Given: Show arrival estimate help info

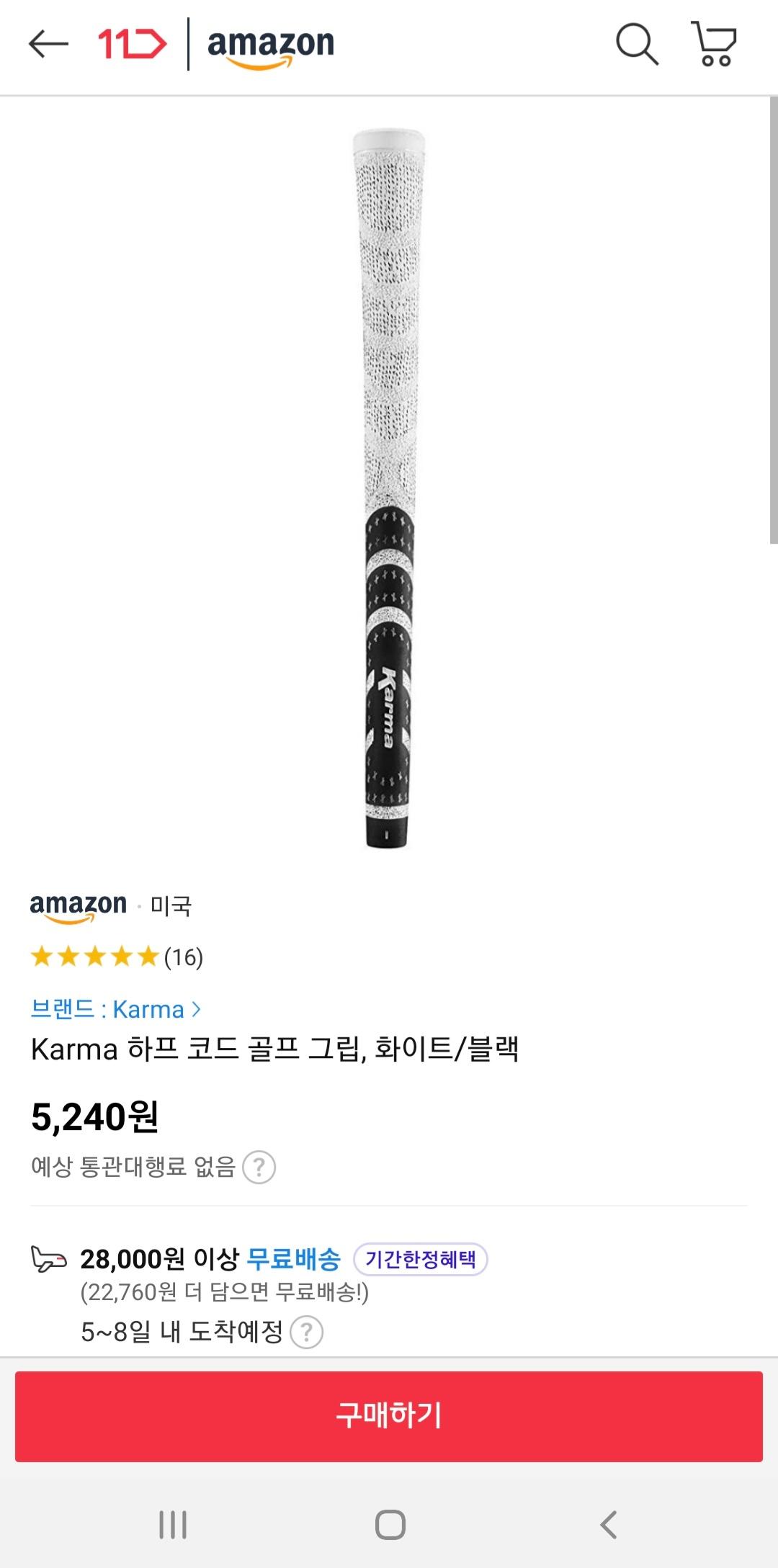Looking at the screenshot, I should pyautogui.click(x=306, y=1332).
